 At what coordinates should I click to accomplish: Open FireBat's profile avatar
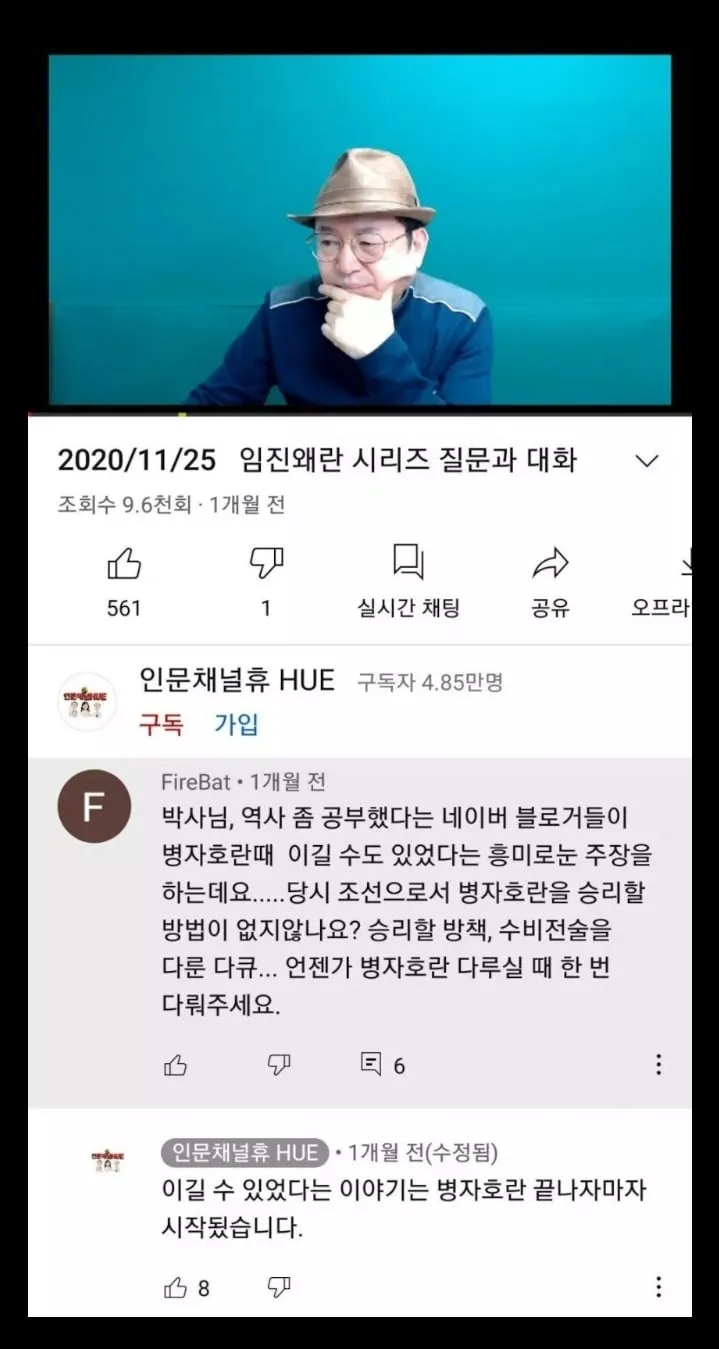pos(94,806)
